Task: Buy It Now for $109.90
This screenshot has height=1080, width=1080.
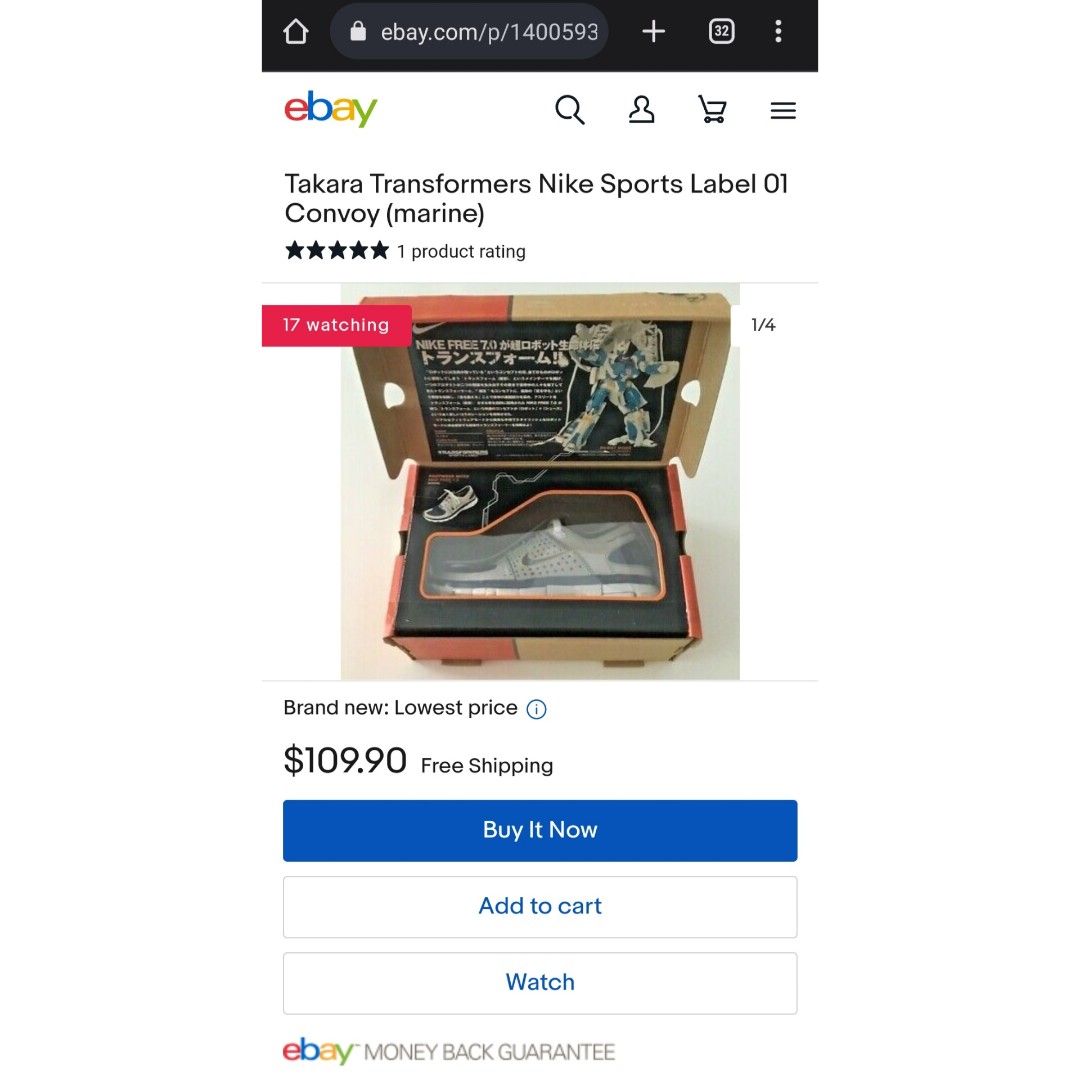Action: tap(540, 830)
